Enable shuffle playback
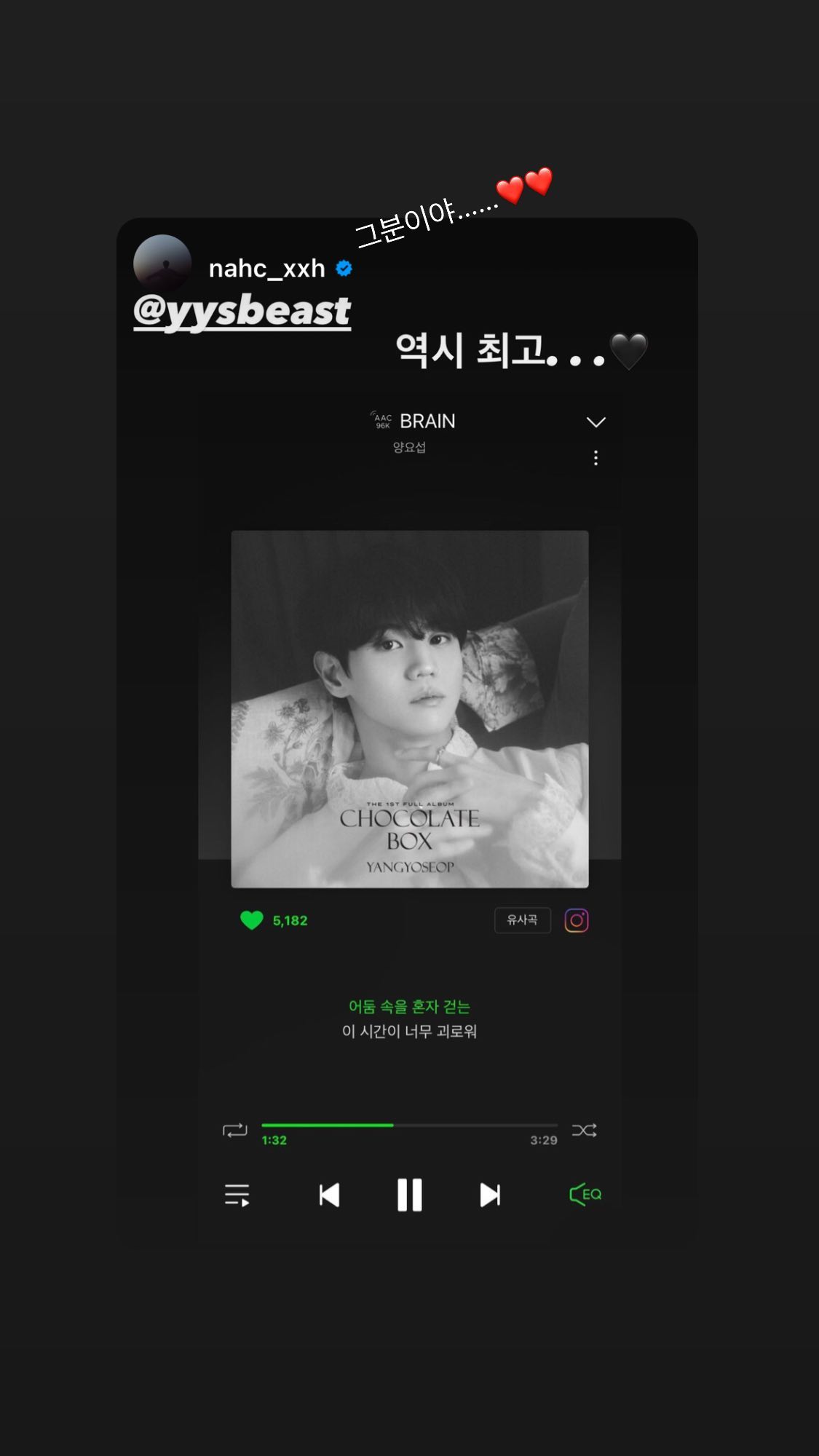Screen dimensions: 819x1456 (x=585, y=1129)
